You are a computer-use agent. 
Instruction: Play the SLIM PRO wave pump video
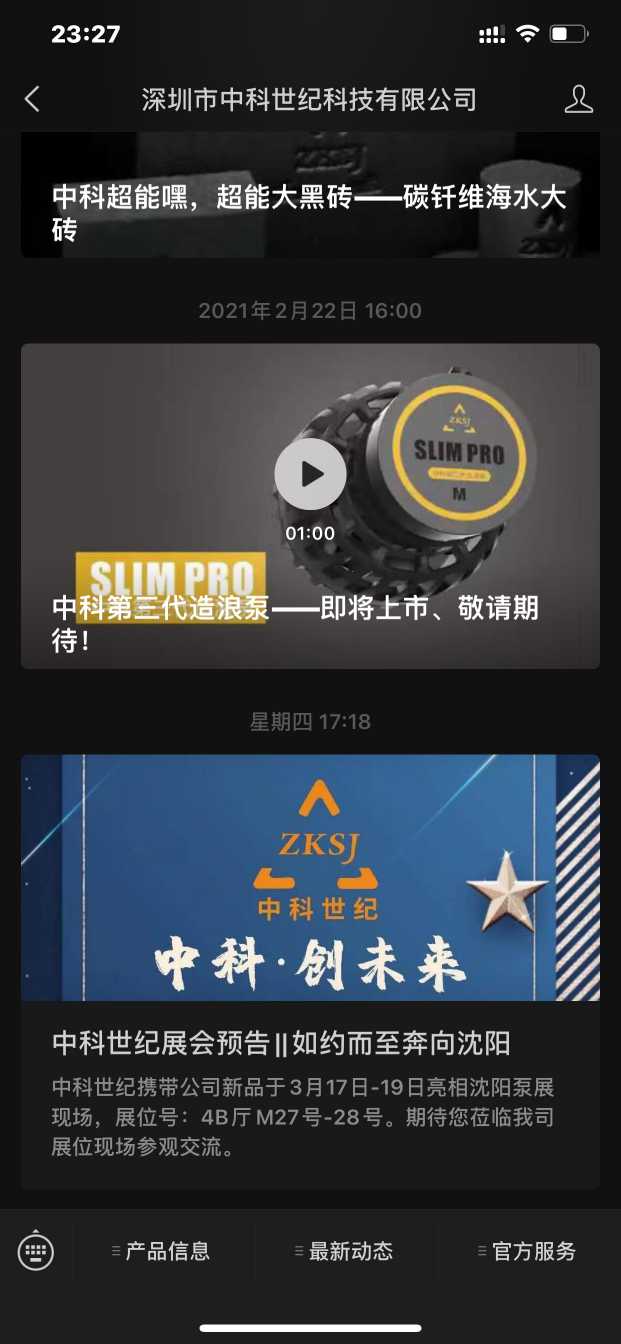(x=310, y=474)
